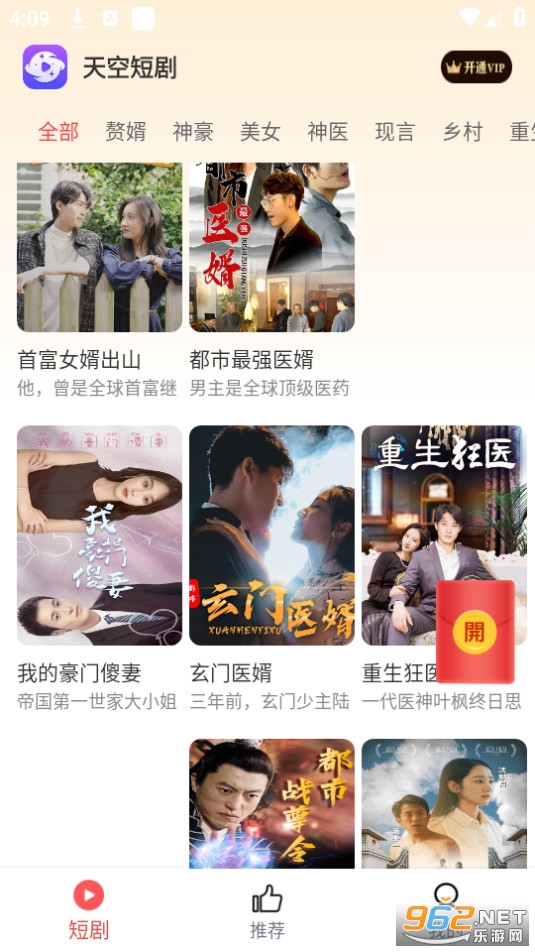The image size is (535, 952).
Task: Play the drama 我的豪门傻妻
Action: (x=100, y=535)
